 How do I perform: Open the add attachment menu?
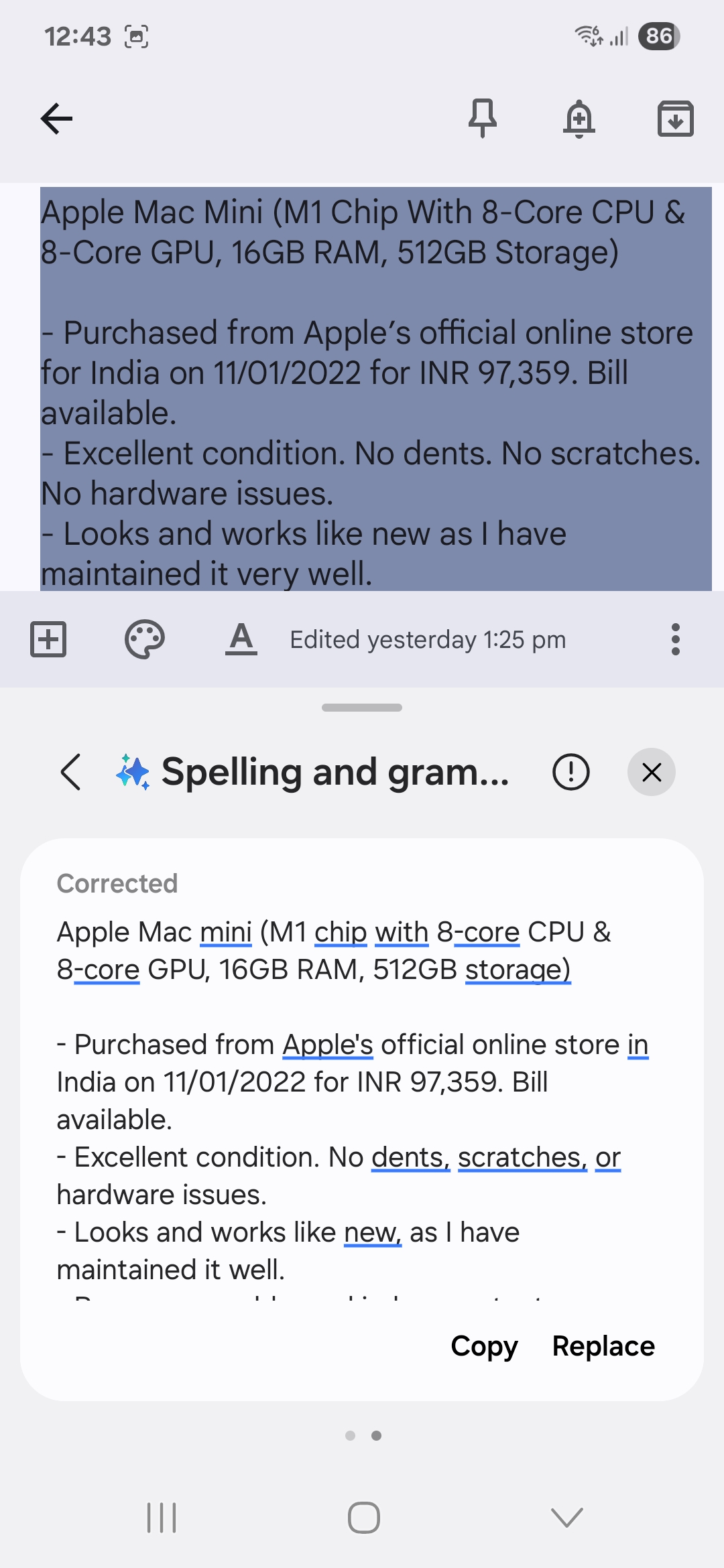click(48, 639)
